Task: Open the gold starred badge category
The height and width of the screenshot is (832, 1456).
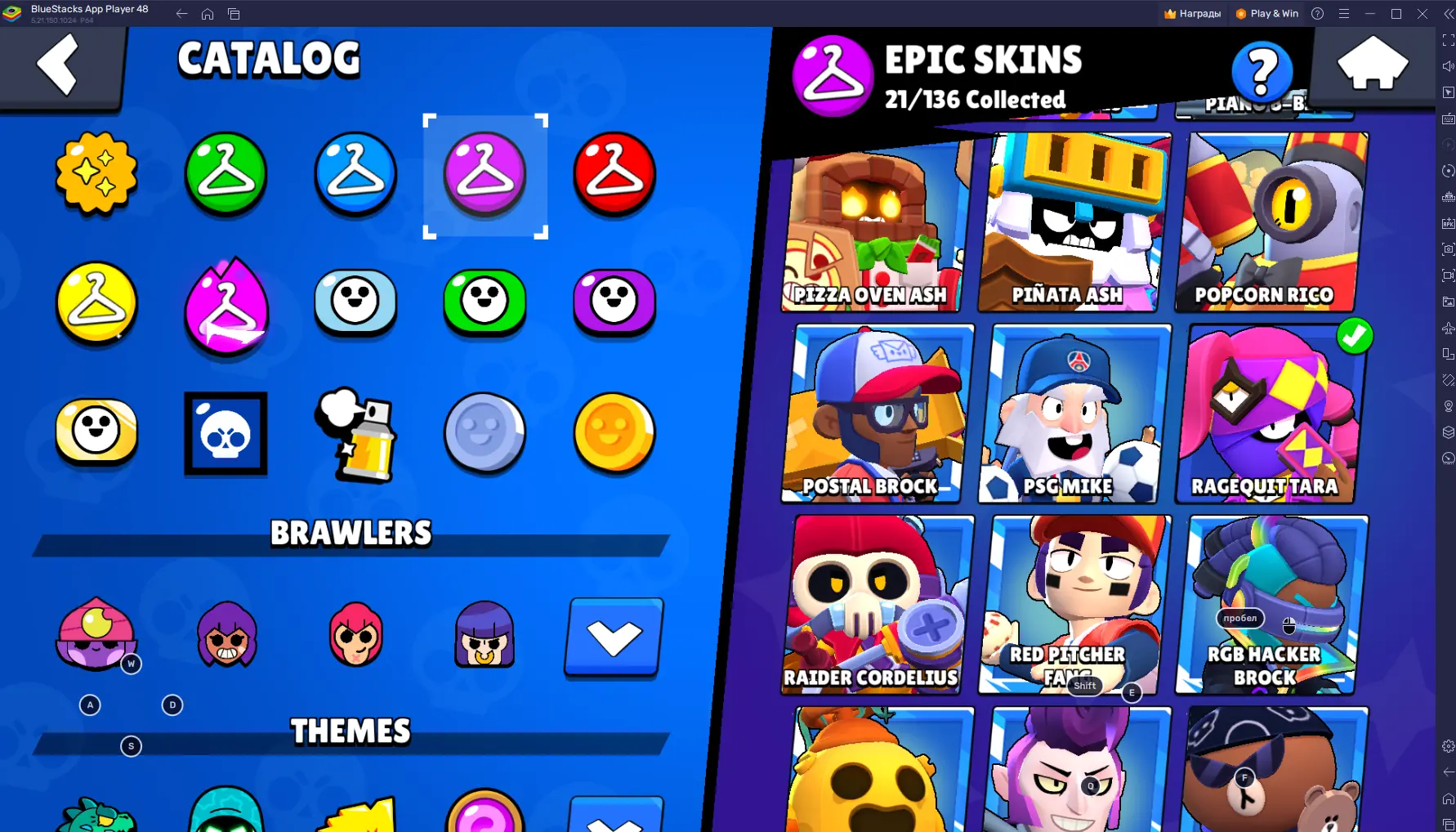Action: (x=96, y=174)
